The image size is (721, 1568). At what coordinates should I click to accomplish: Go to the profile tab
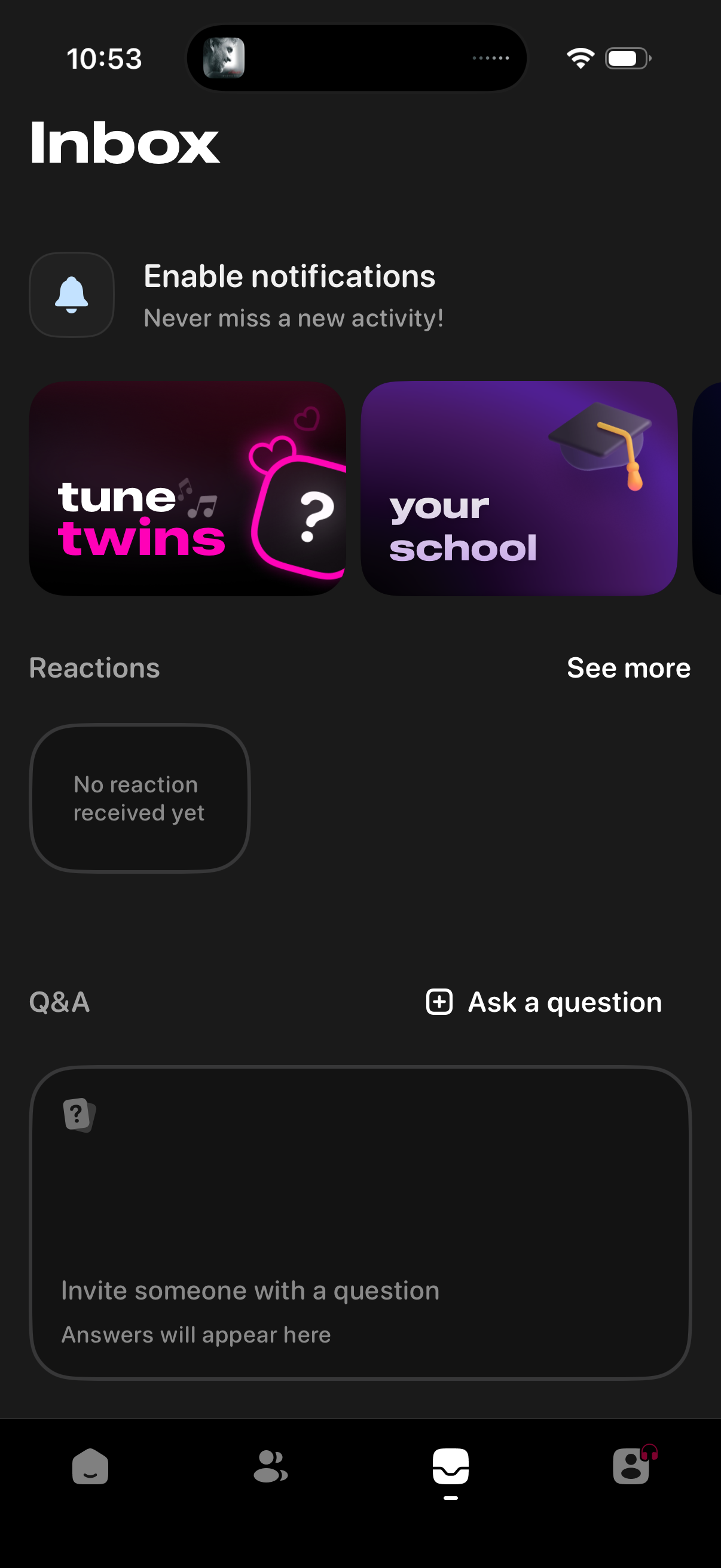point(631,1466)
